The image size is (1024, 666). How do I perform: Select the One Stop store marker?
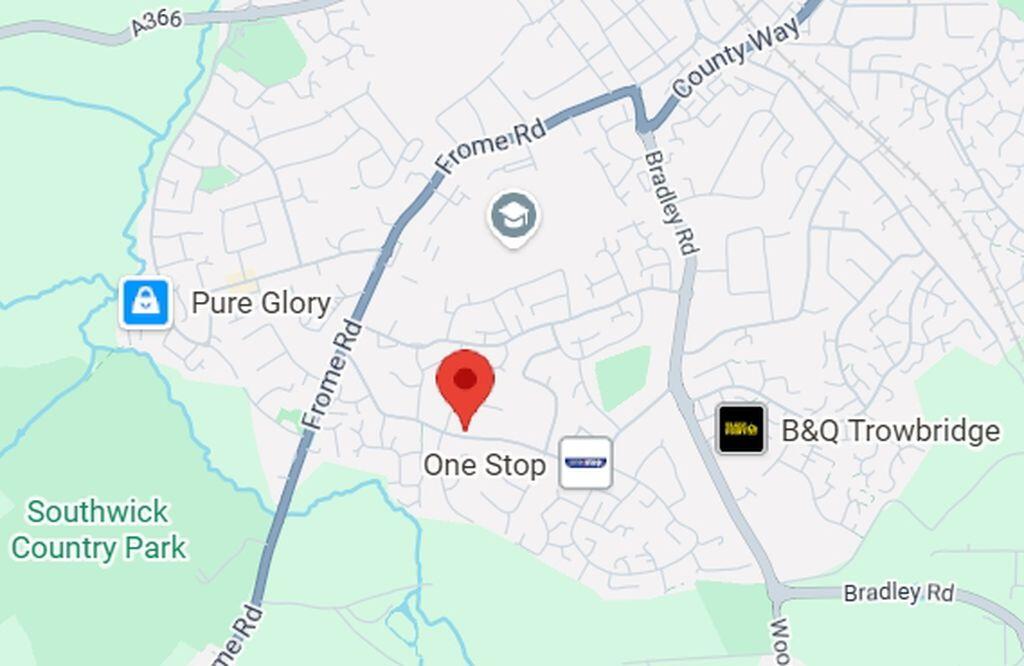(585, 463)
